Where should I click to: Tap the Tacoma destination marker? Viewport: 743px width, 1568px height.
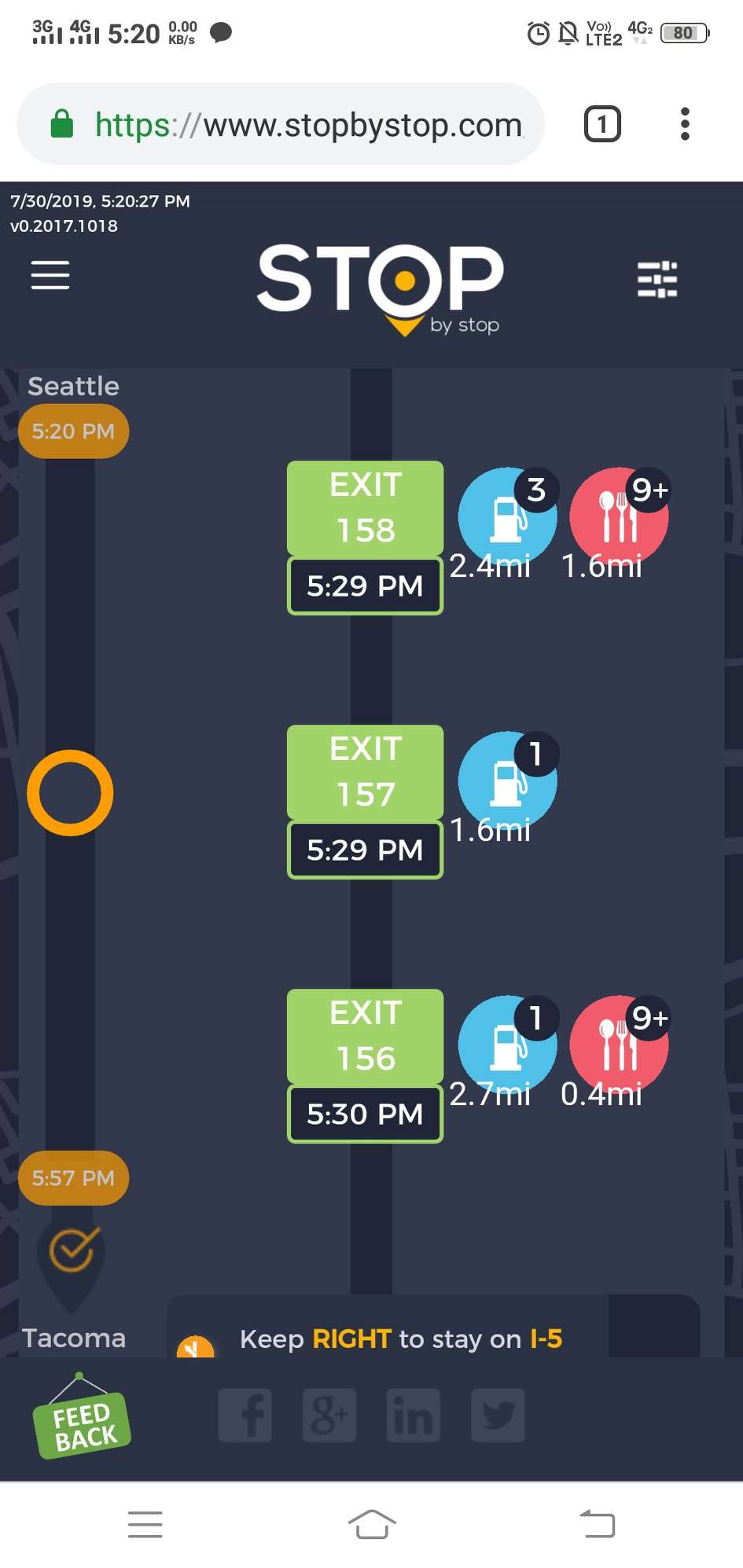pyautogui.click(x=72, y=1255)
